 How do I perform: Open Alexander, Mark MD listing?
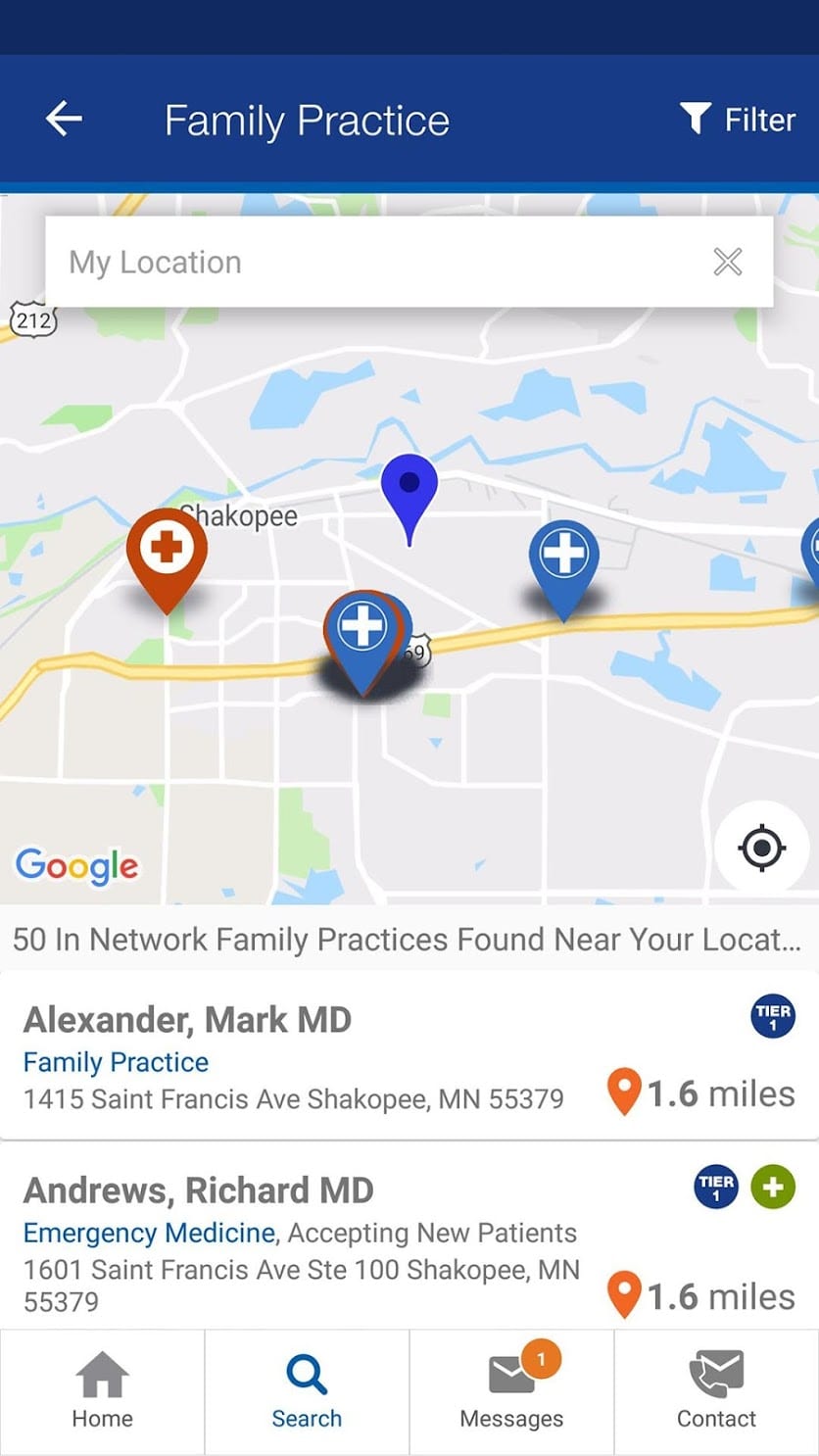click(x=409, y=1056)
